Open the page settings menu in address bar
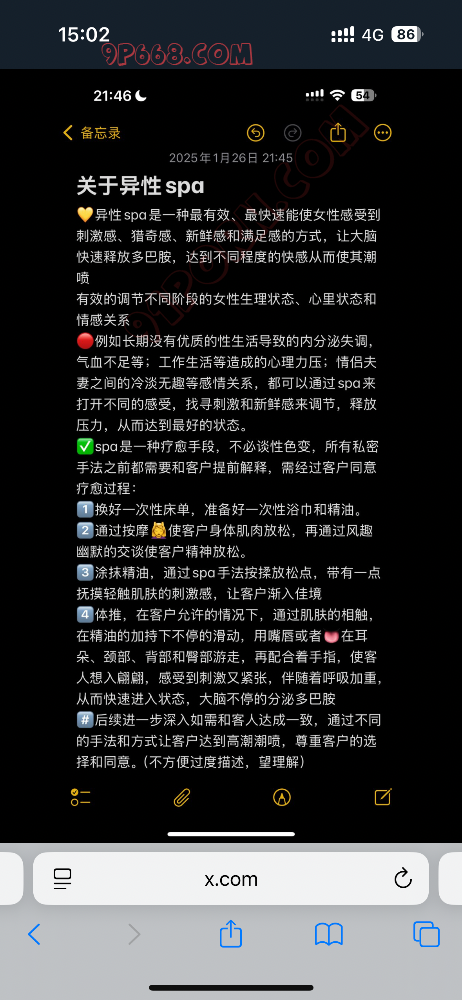This screenshot has height=1000, width=462. [x=63, y=879]
